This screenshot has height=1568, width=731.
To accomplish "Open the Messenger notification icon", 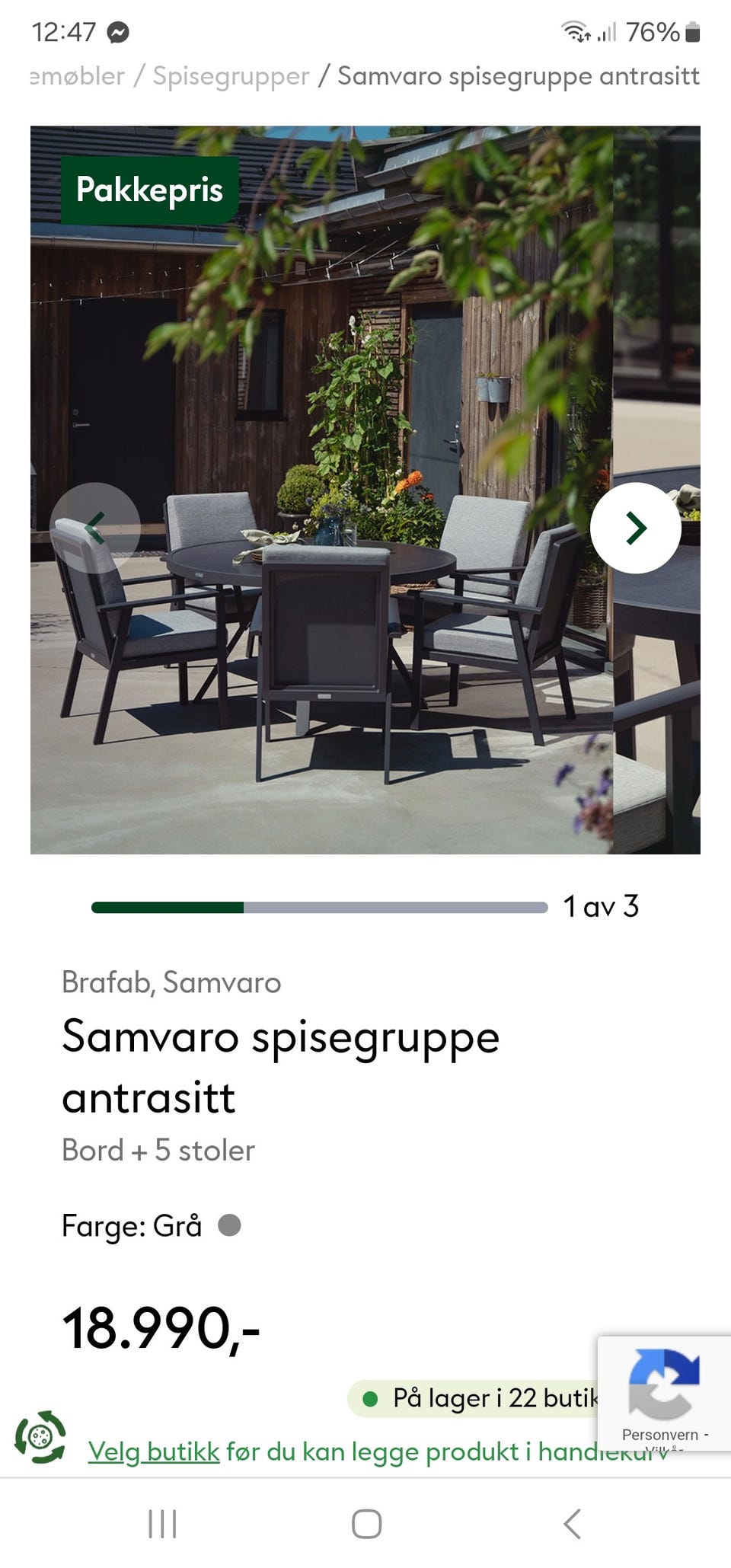I will point(118,32).
